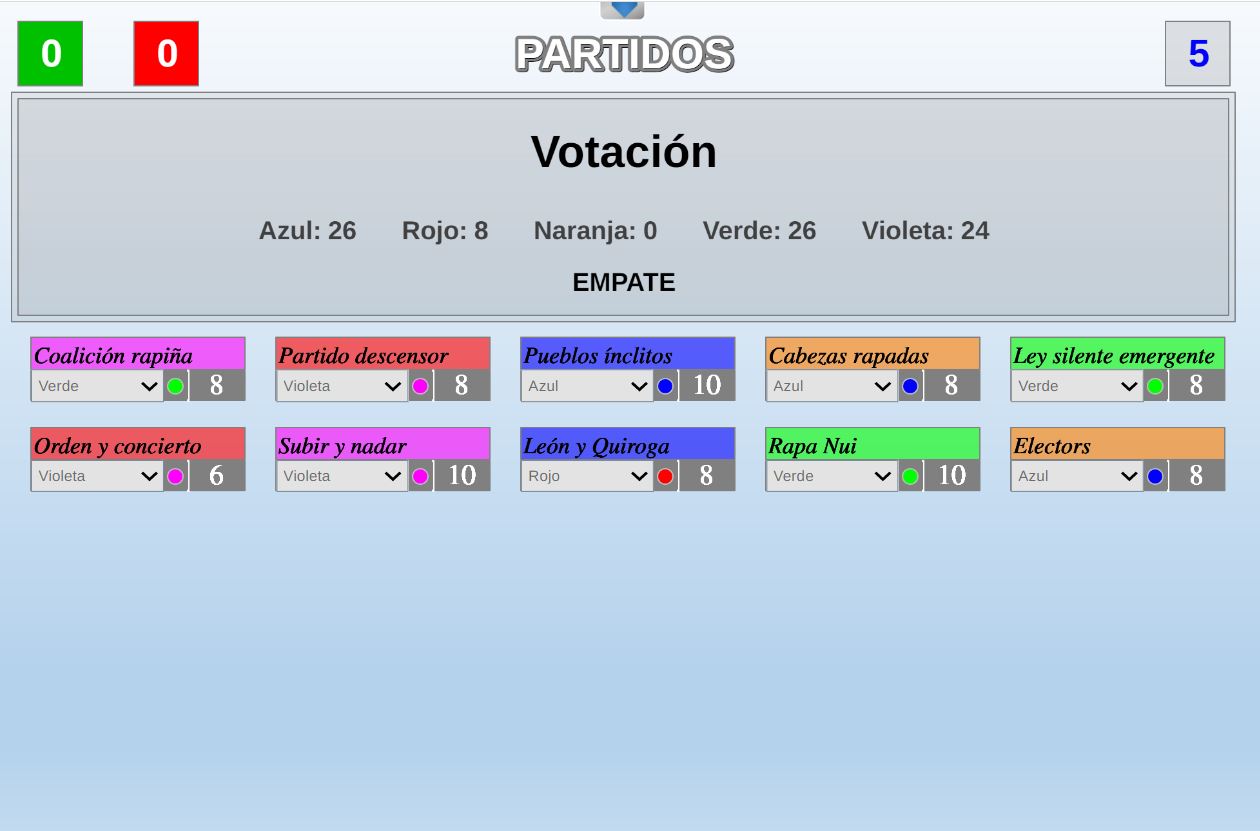Open vote dropdown for Coalición rapiña
Screen dimensions: 1260x831
pyautogui.click(x=97, y=386)
